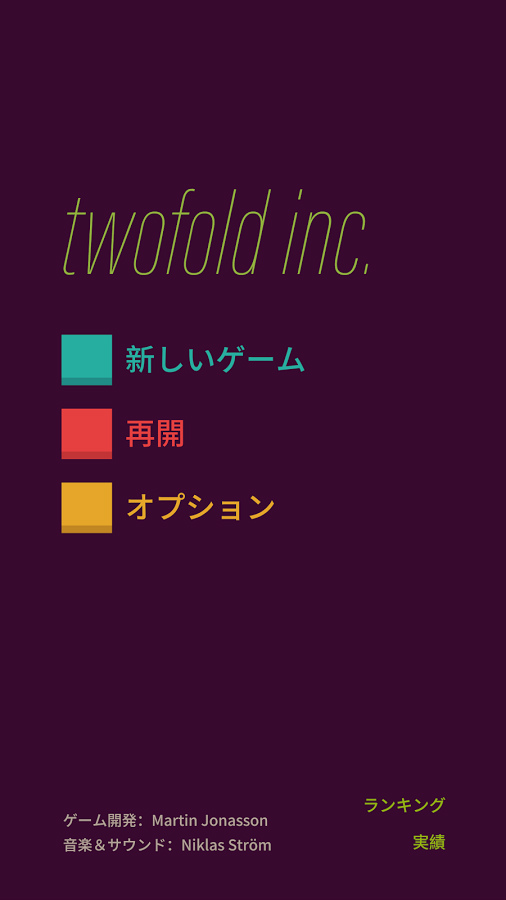Open the ランキング leaderboard
This screenshot has height=900, width=506.
tap(404, 805)
